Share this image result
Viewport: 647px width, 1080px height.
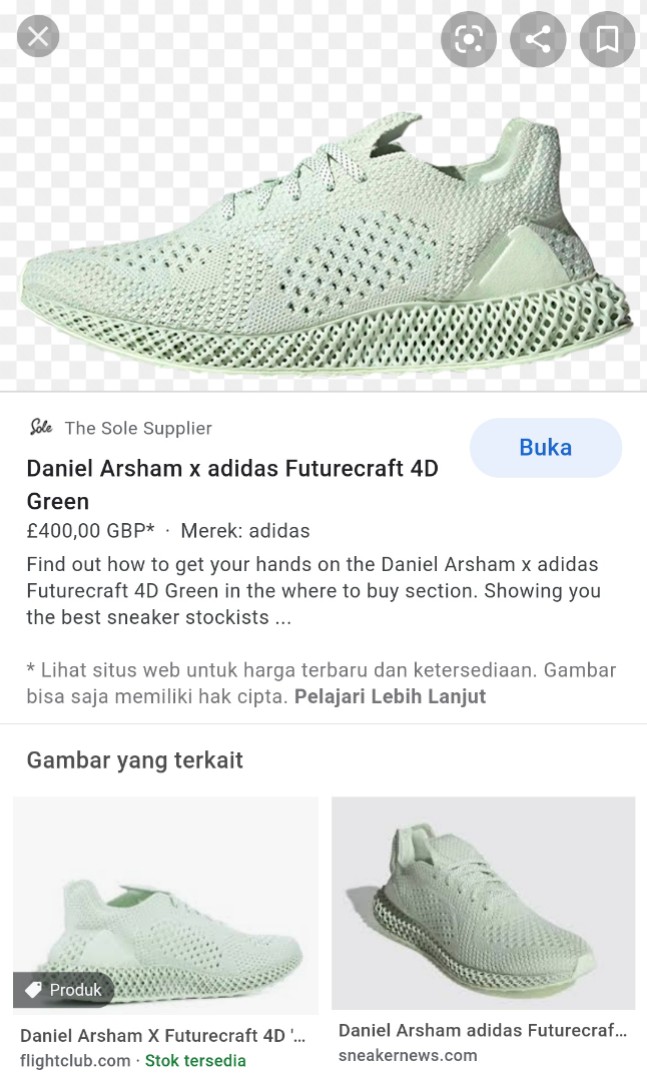(538, 40)
